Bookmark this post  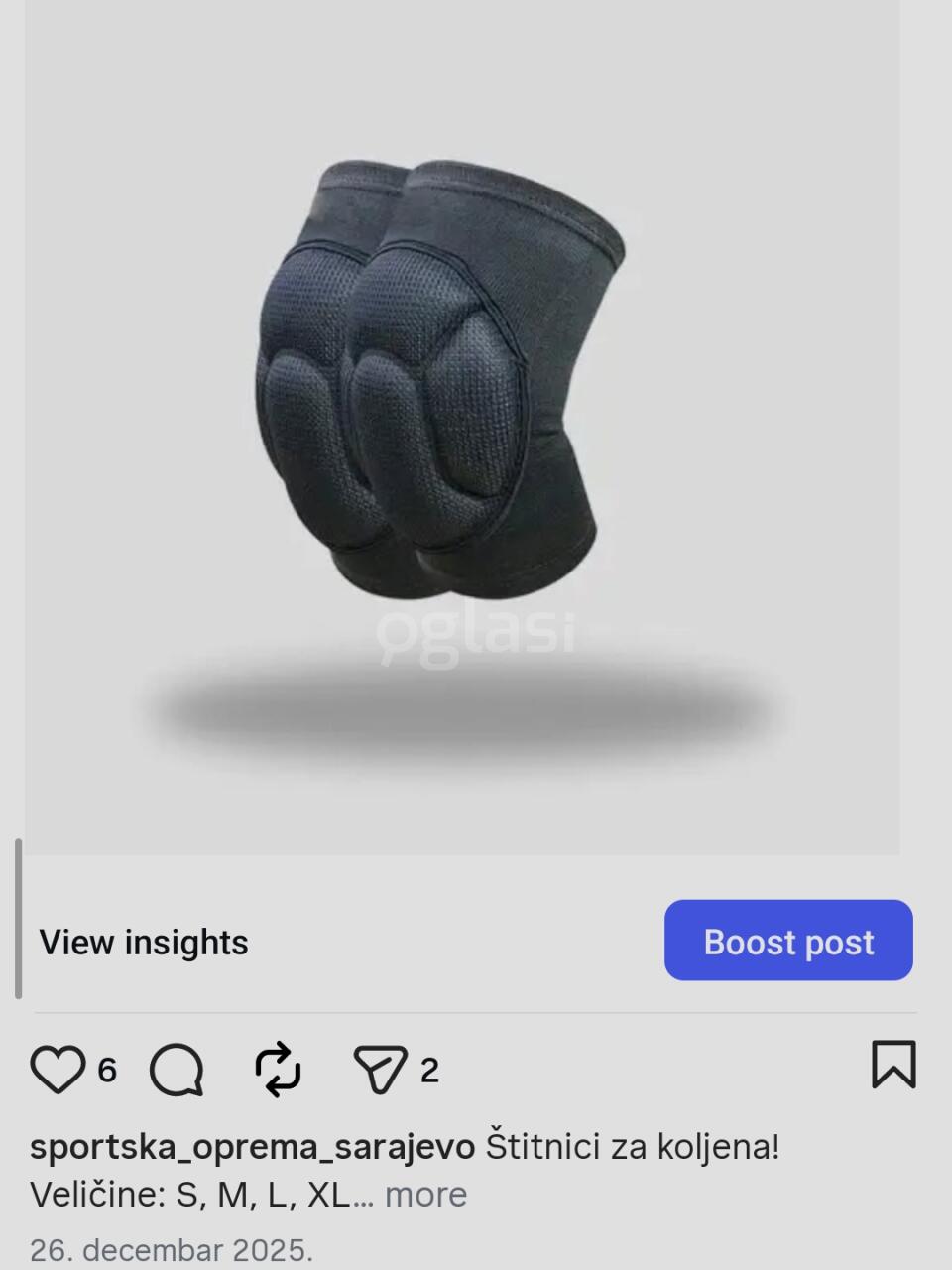892,1066
